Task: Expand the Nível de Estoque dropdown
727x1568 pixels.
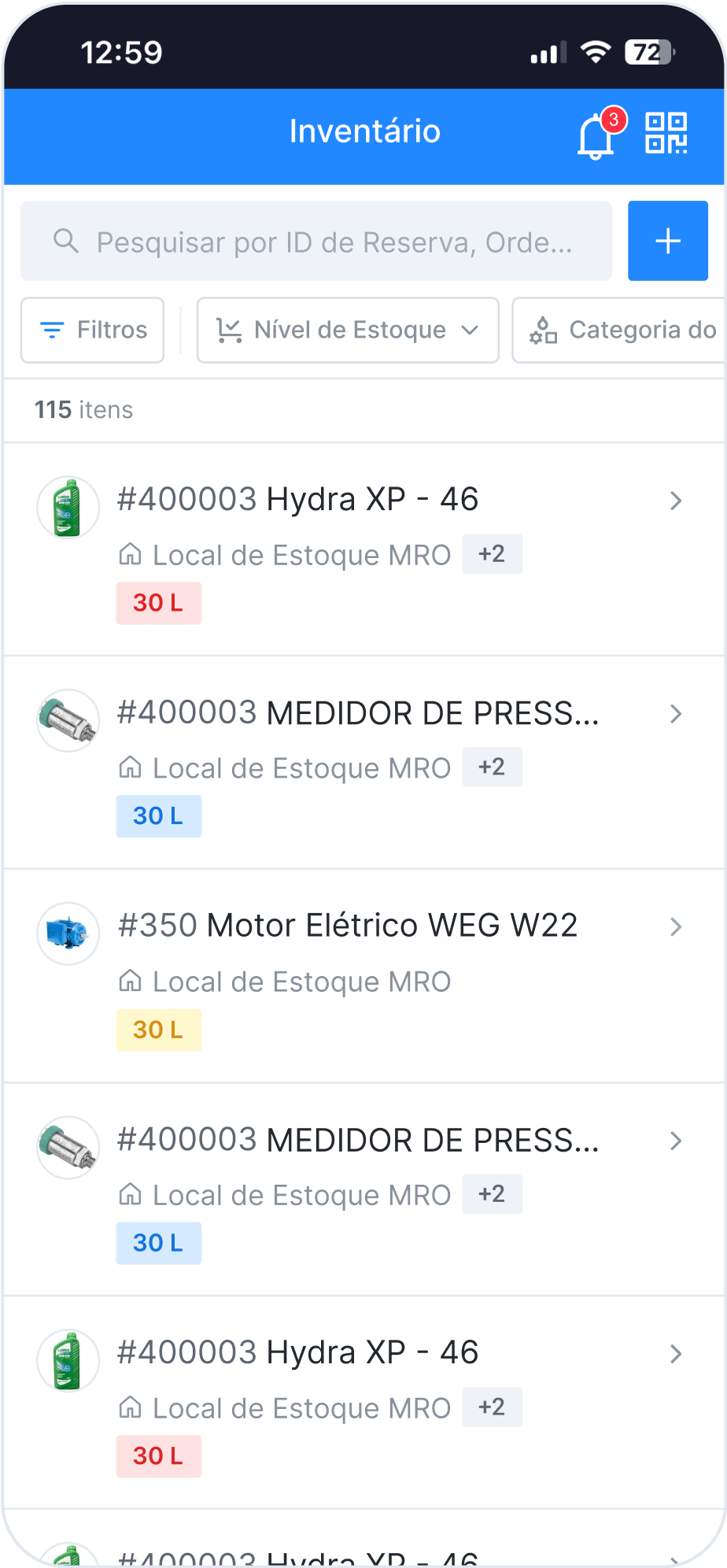Action: click(349, 330)
